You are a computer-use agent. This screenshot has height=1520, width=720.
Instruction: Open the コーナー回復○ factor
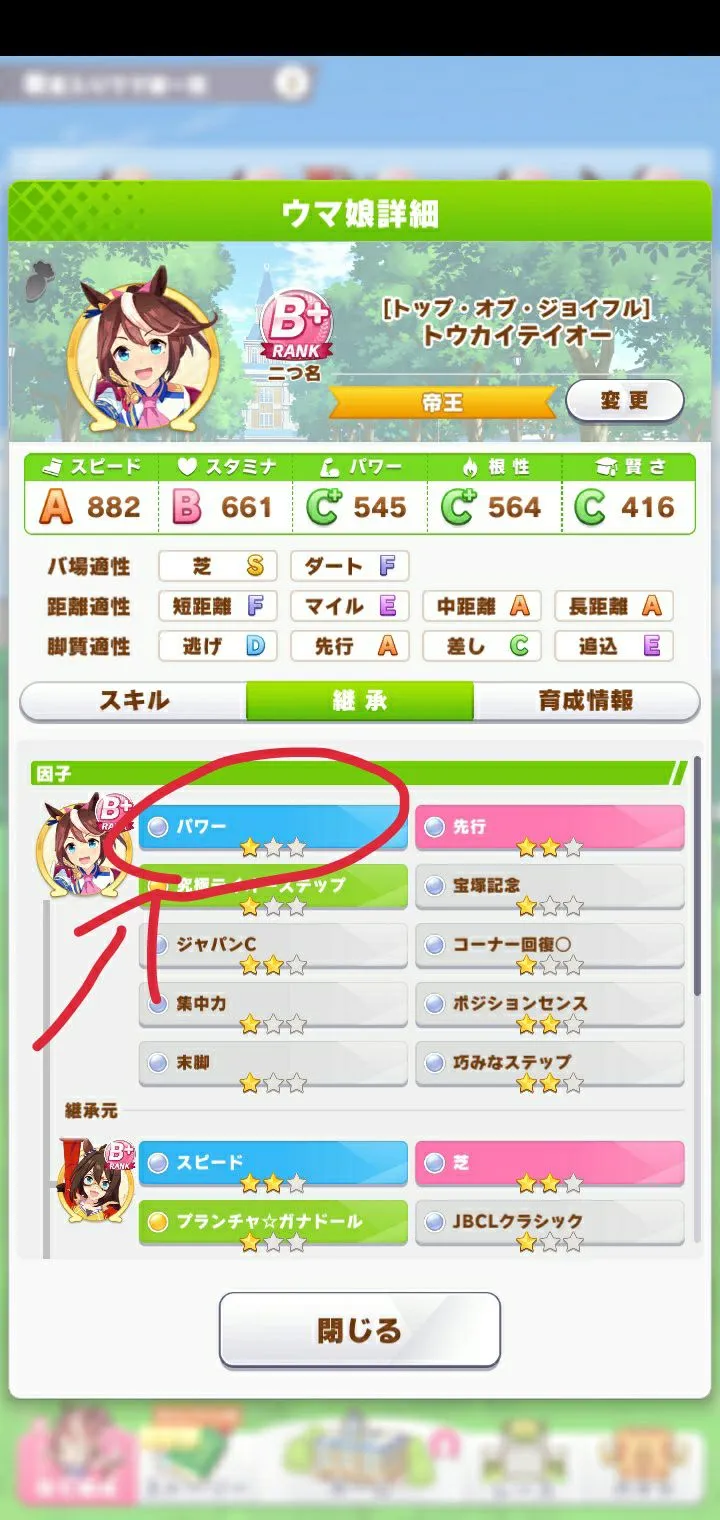[x=549, y=946]
